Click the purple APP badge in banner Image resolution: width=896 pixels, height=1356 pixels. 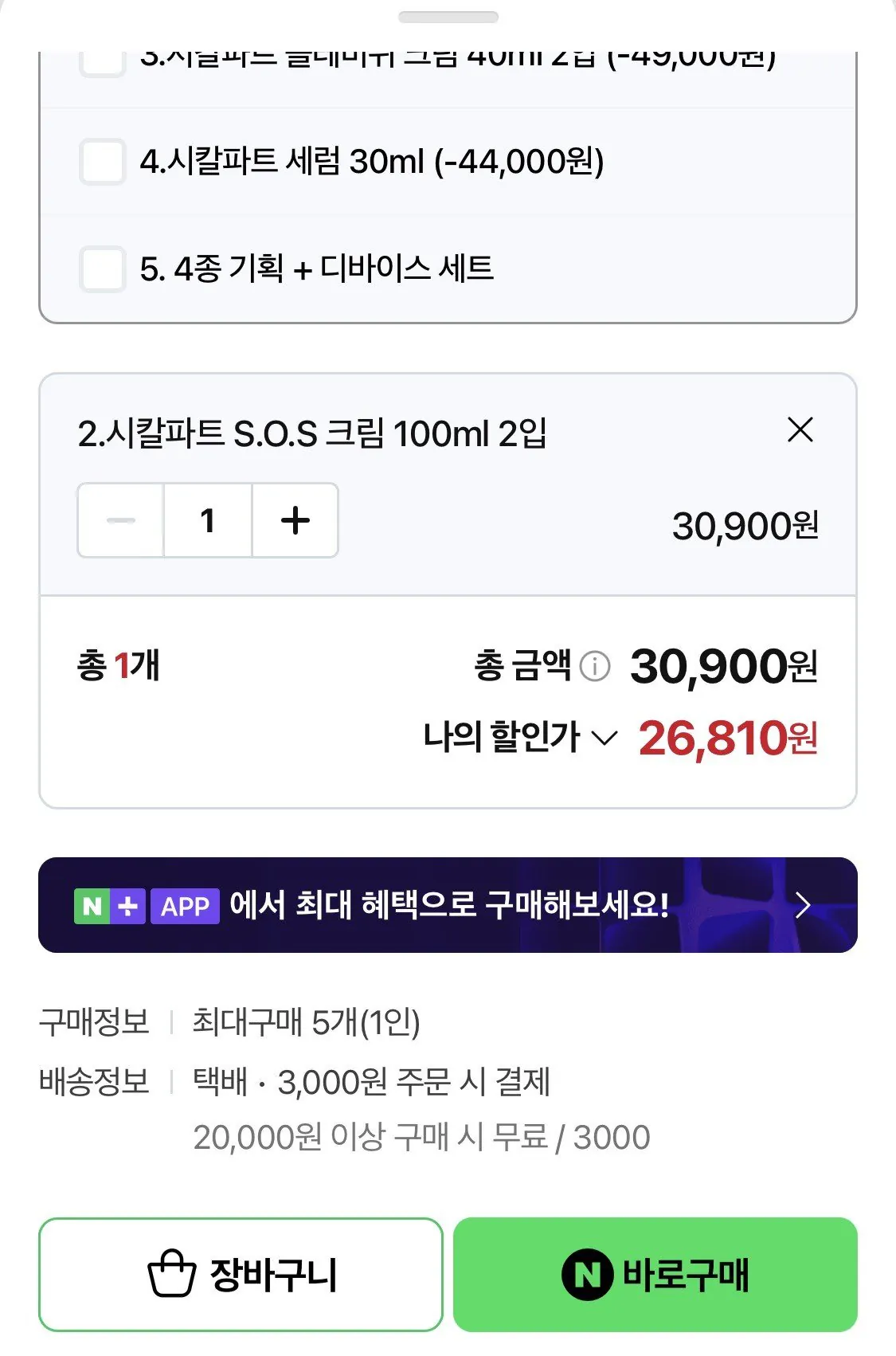coord(184,906)
